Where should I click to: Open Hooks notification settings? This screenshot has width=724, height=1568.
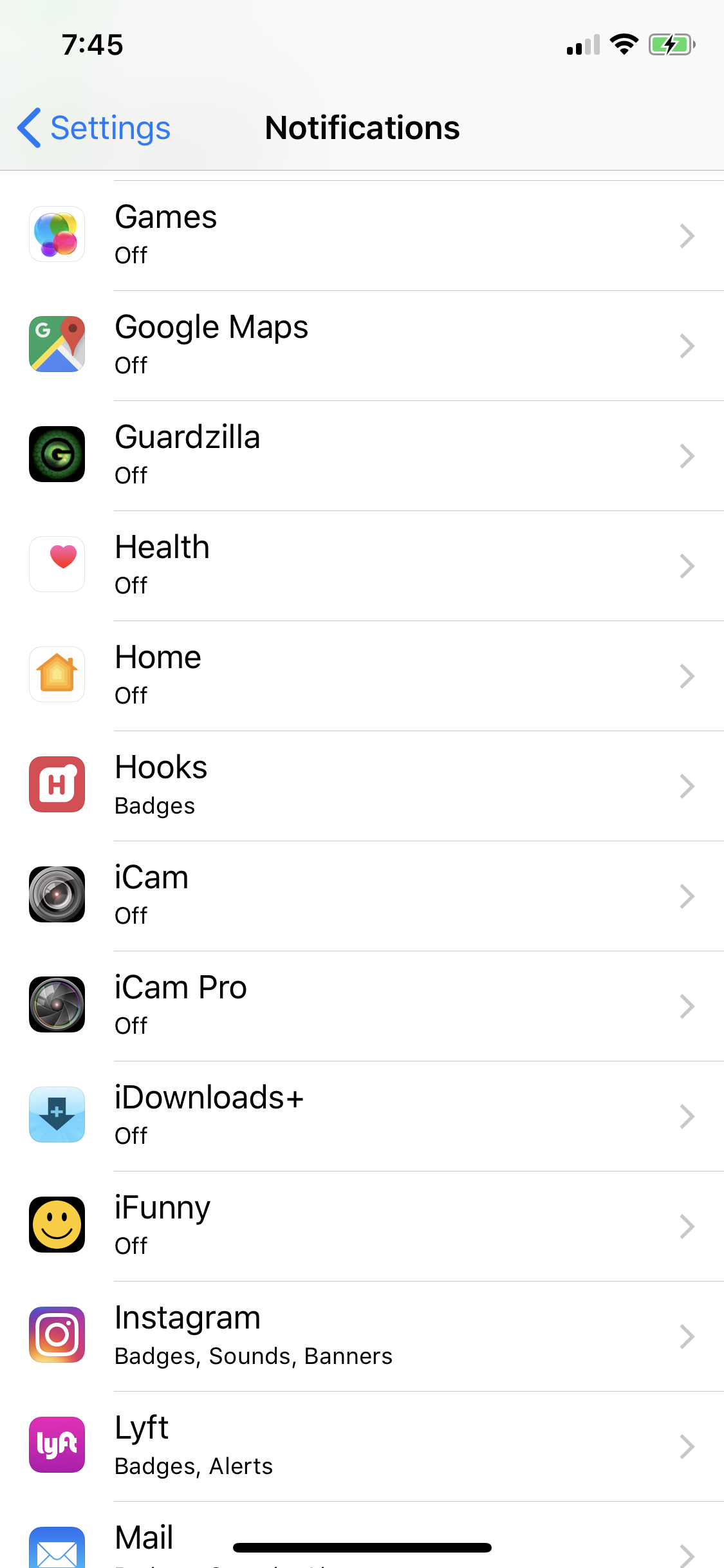(x=362, y=786)
